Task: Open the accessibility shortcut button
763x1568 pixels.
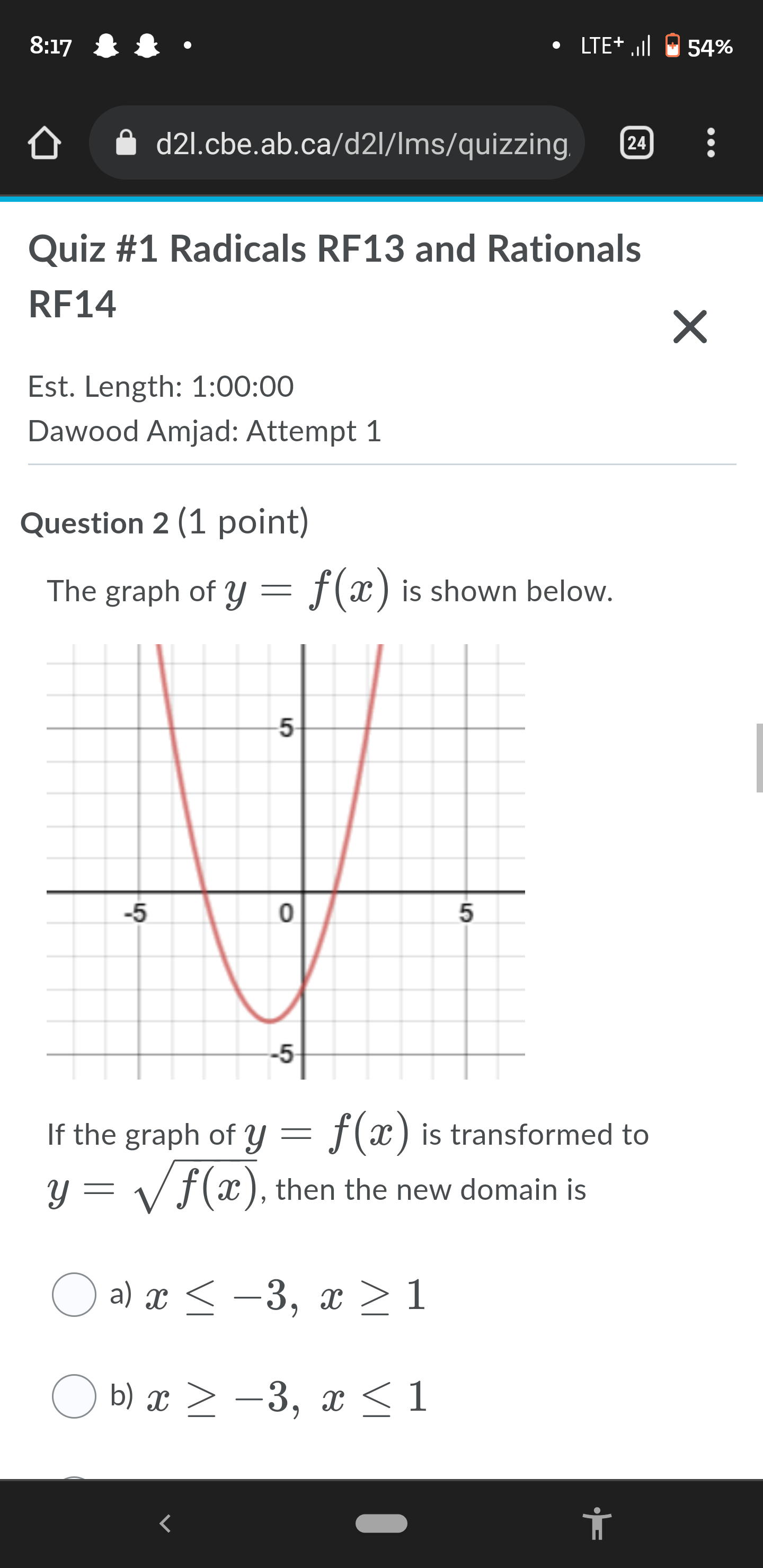Action: click(597, 1523)
